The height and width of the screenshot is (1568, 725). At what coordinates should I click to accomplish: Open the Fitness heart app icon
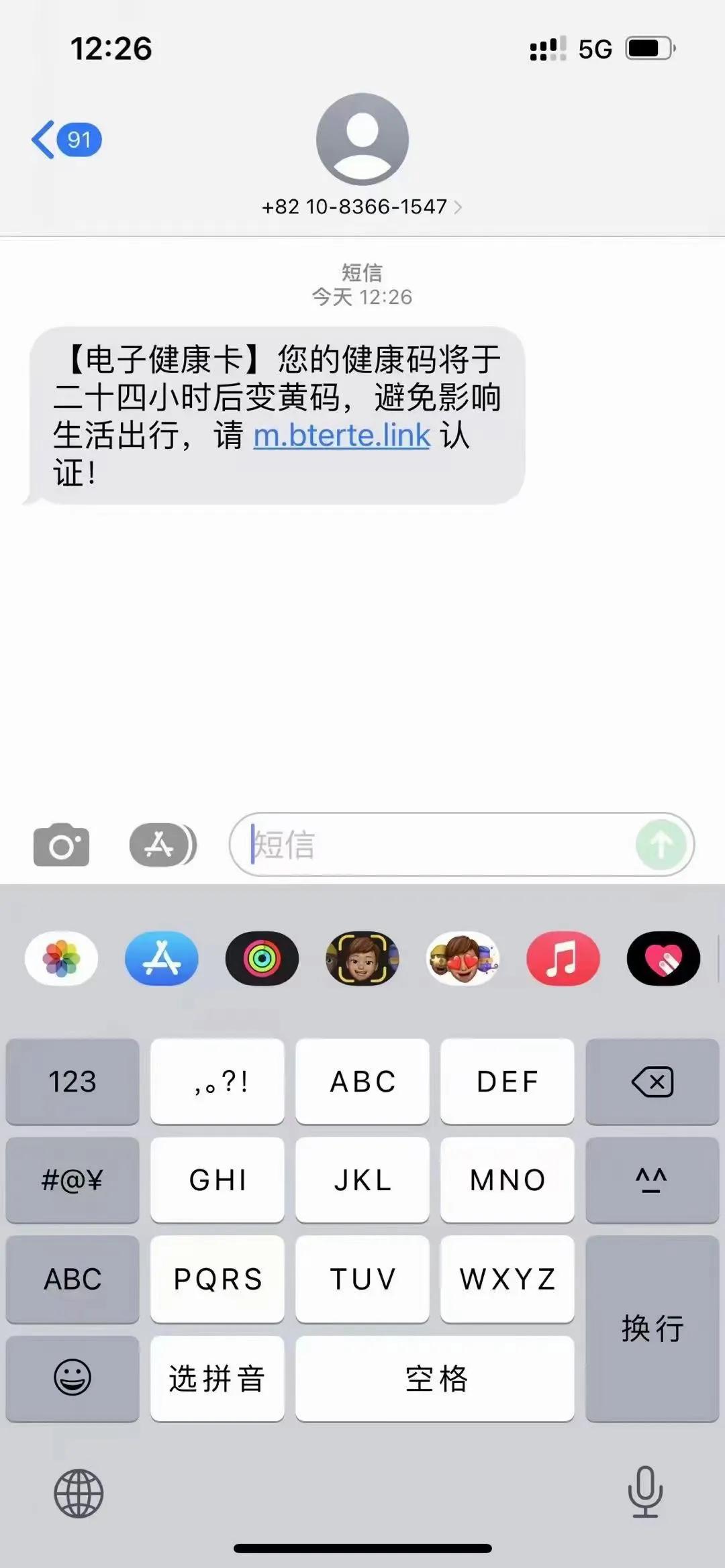pyautogui.click(x=662, y=959)
